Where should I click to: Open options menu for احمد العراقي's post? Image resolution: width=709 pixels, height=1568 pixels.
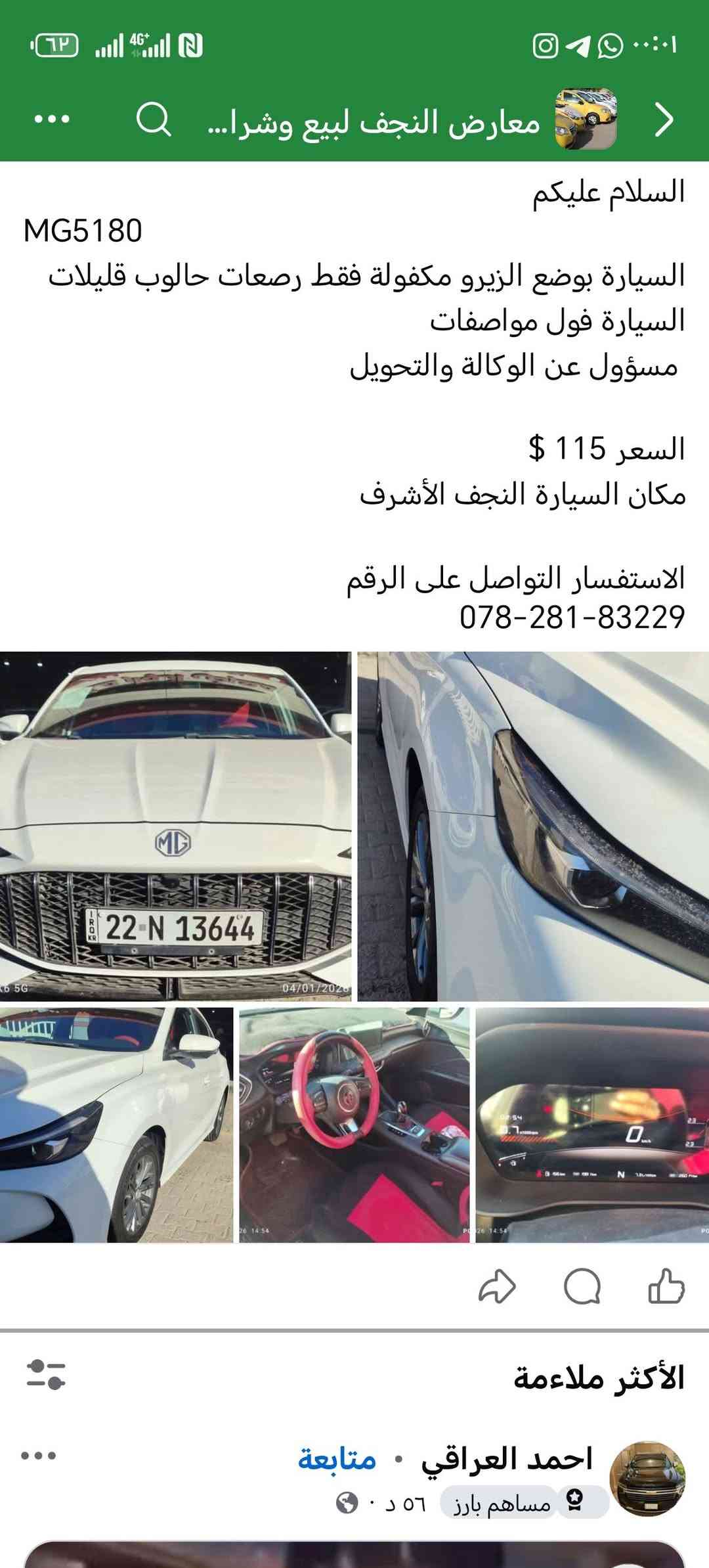tap(38, 1456)
